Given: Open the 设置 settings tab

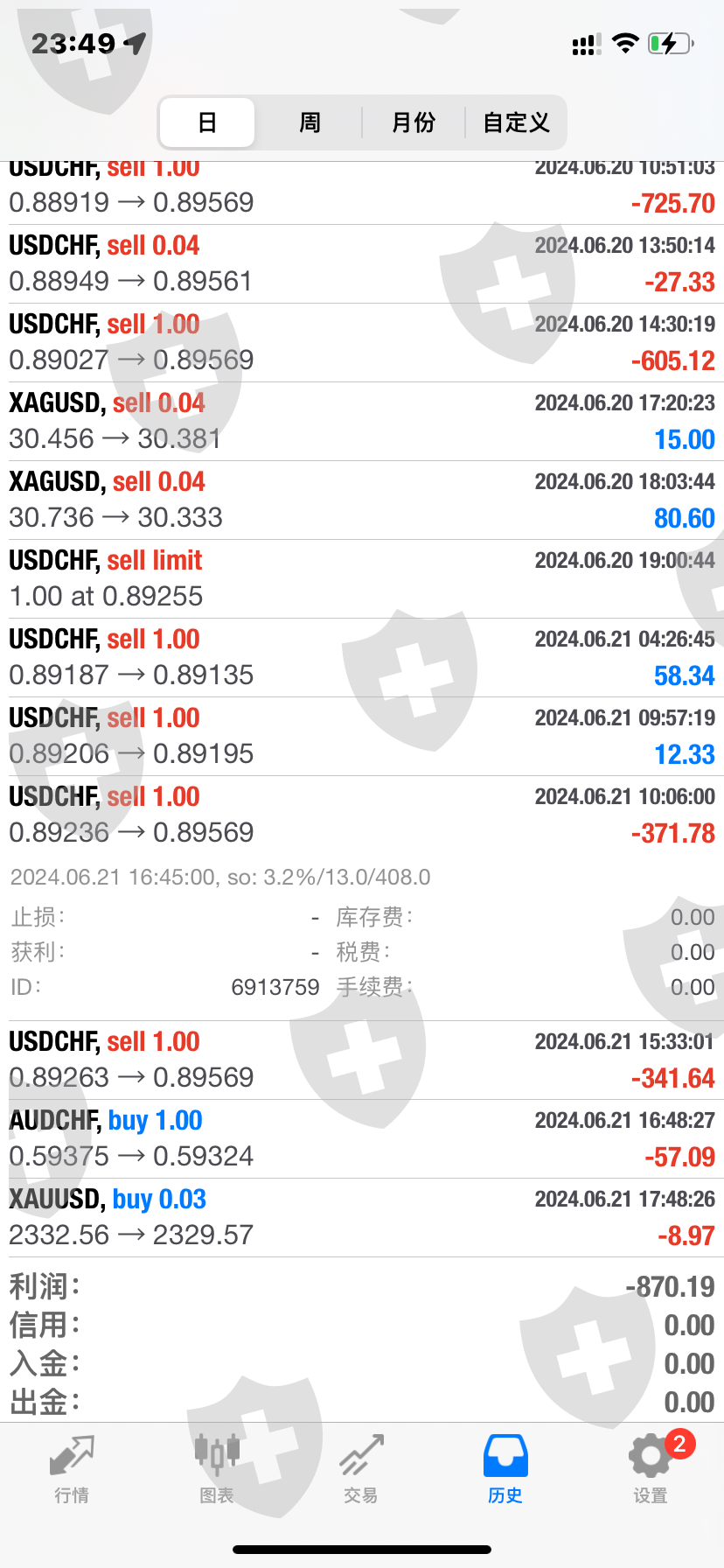Looking at the screenshot, I should click(x=651, y=1470).
